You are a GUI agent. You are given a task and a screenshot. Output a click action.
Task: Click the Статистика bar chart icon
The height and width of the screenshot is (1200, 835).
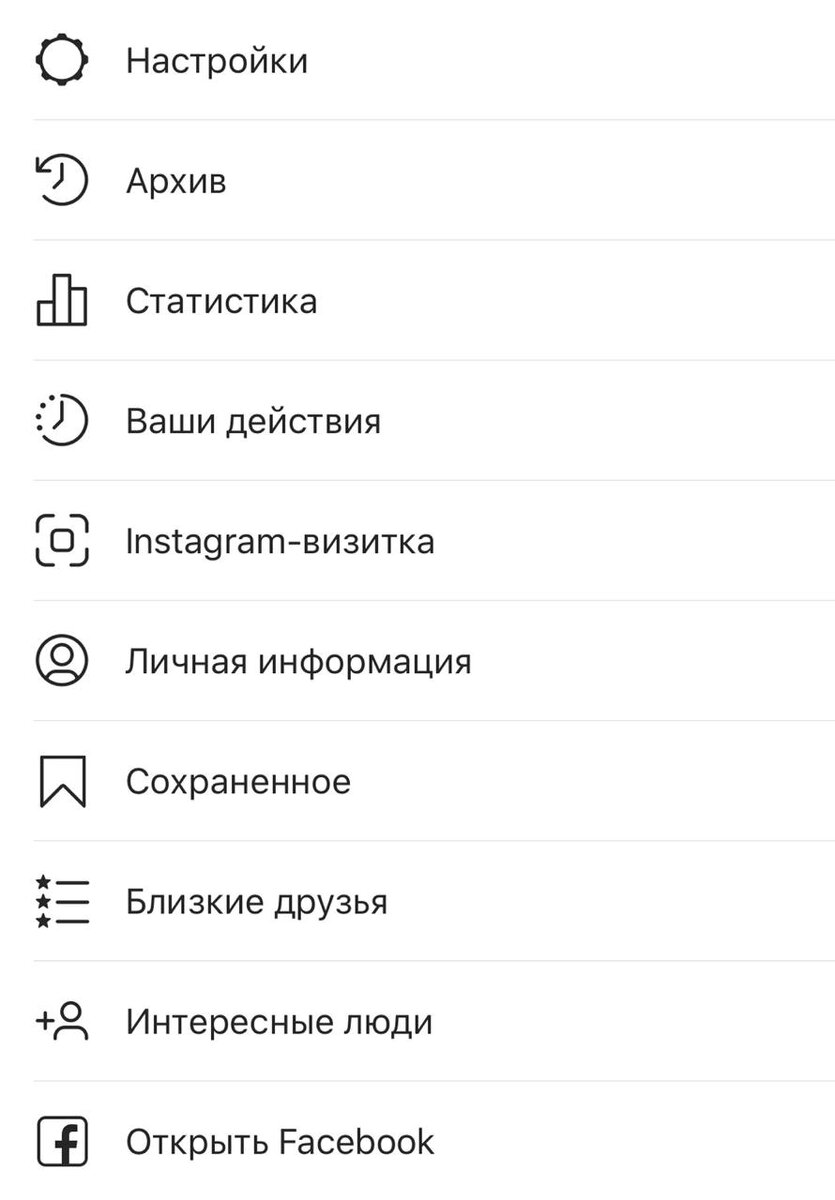62,300
